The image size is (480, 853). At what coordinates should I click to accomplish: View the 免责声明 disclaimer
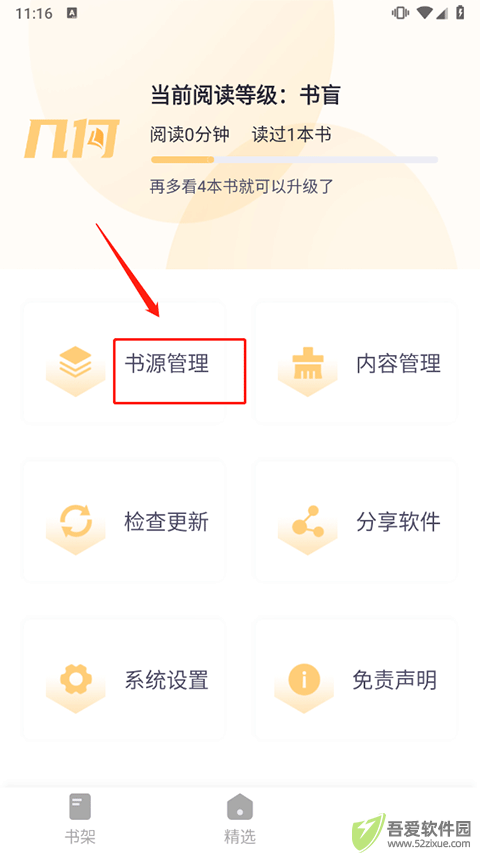click(x=356, y=679)
